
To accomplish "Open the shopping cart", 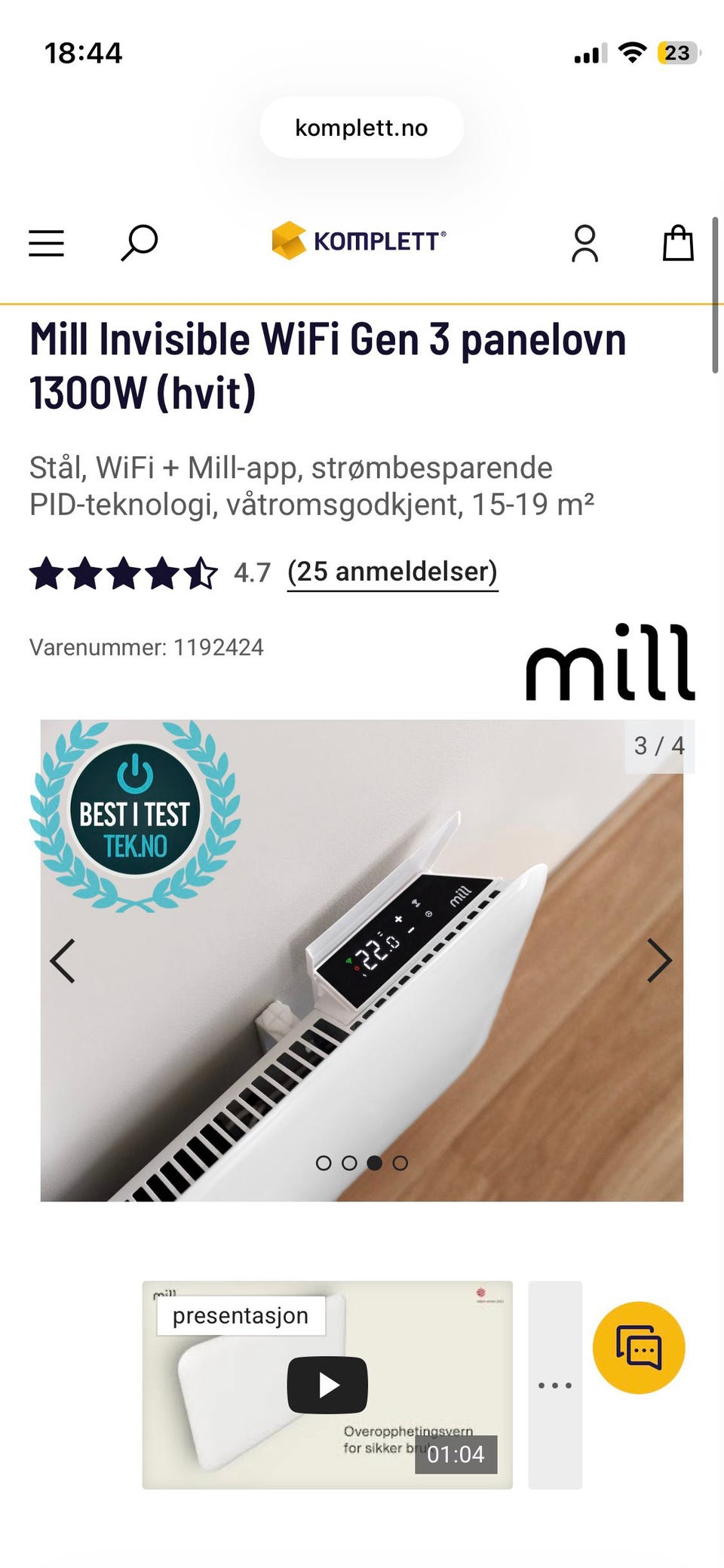I will [678, 243].
